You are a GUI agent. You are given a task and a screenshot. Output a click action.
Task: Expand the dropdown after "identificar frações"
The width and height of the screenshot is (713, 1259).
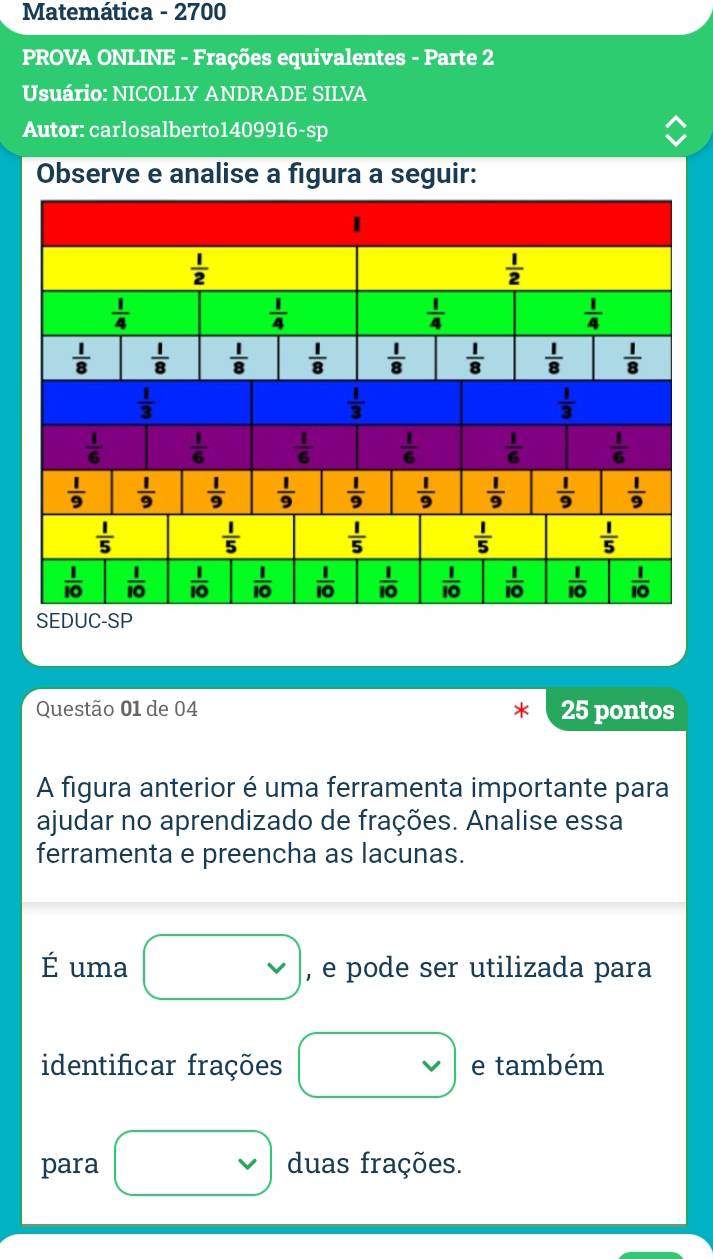click(x=378, y=1065)
